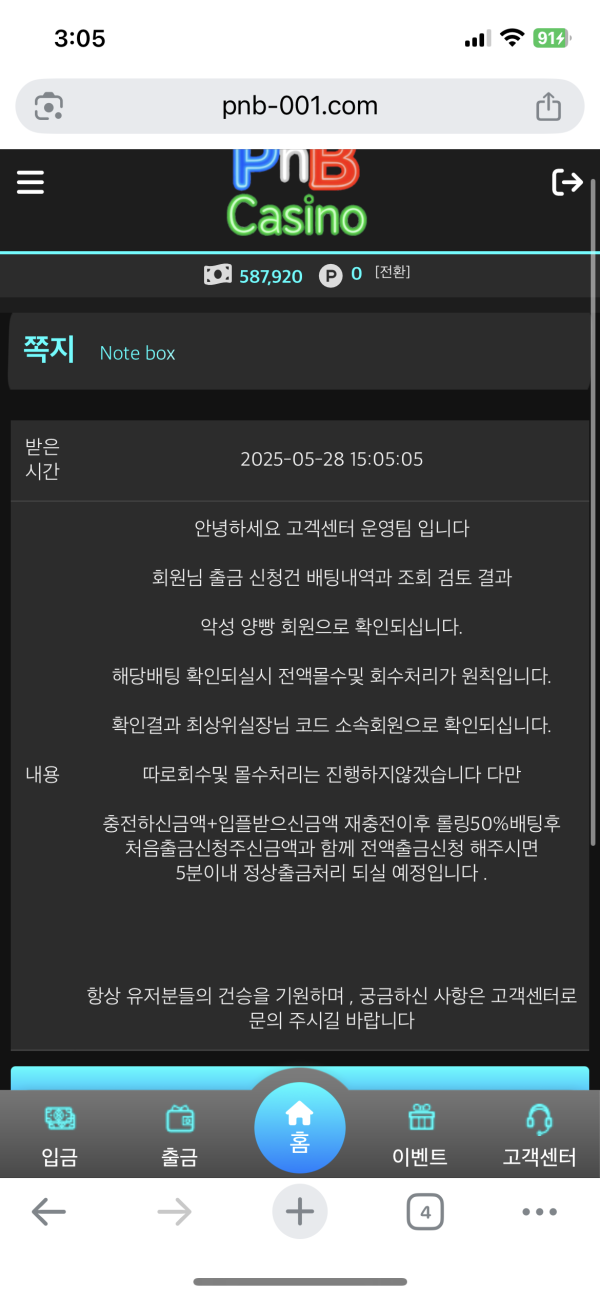Viewport: 600px width, 1298px height.
Task: Open the 입금 deposit tab
Action: pyautogui.click(x=60, y=1135)
